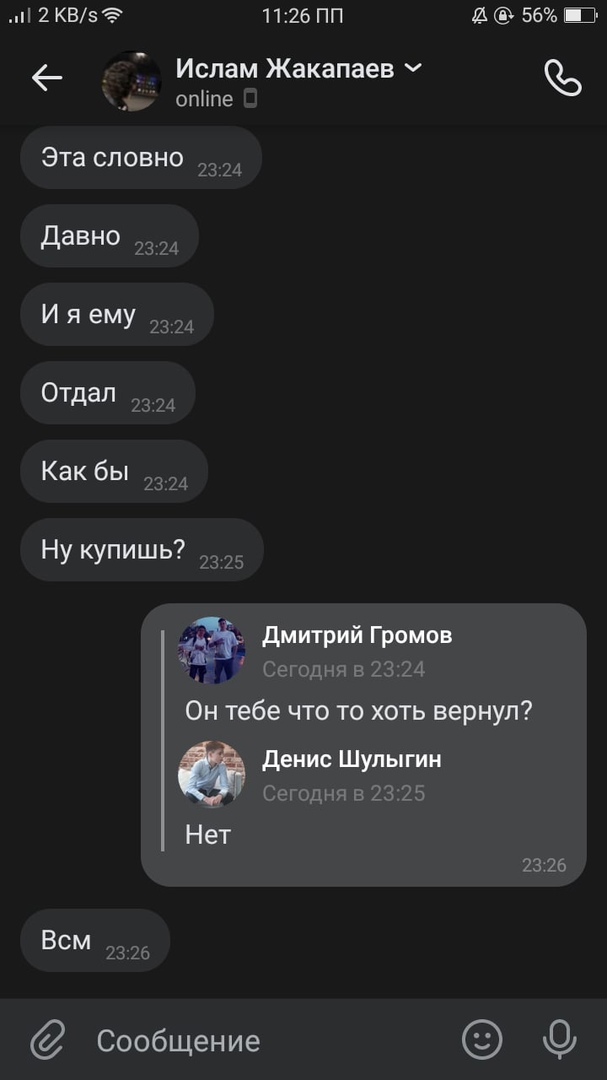Expand the Ислам Жакапаев name dropdown
Image resolution: width=607 pixels, height=1080 pixels.
pyautogui.click(x=413, y=68)
